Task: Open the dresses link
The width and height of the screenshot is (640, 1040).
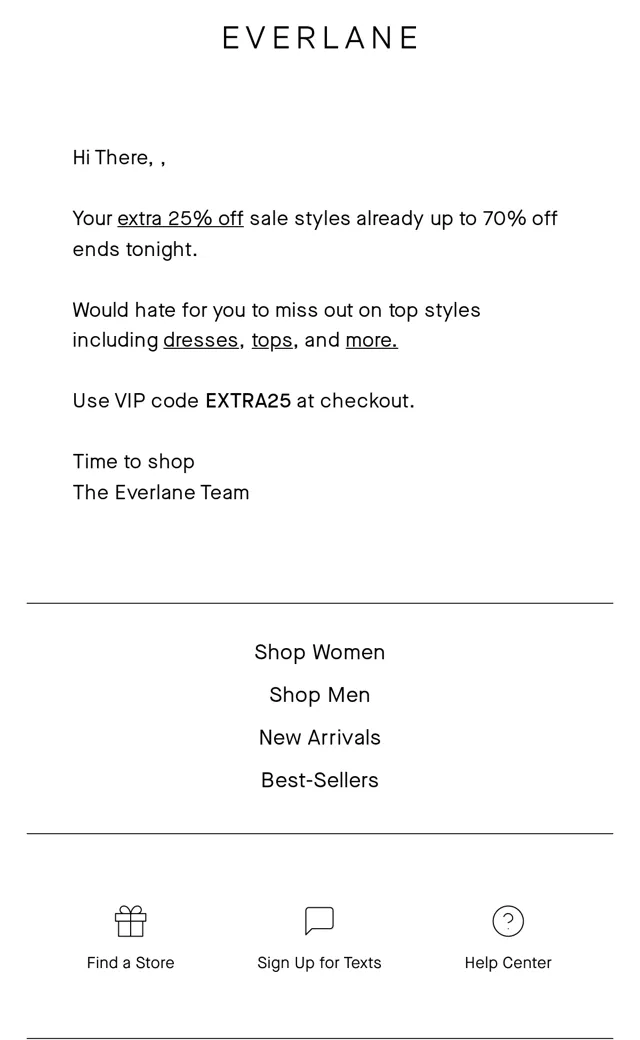Action: click(200, 340)
